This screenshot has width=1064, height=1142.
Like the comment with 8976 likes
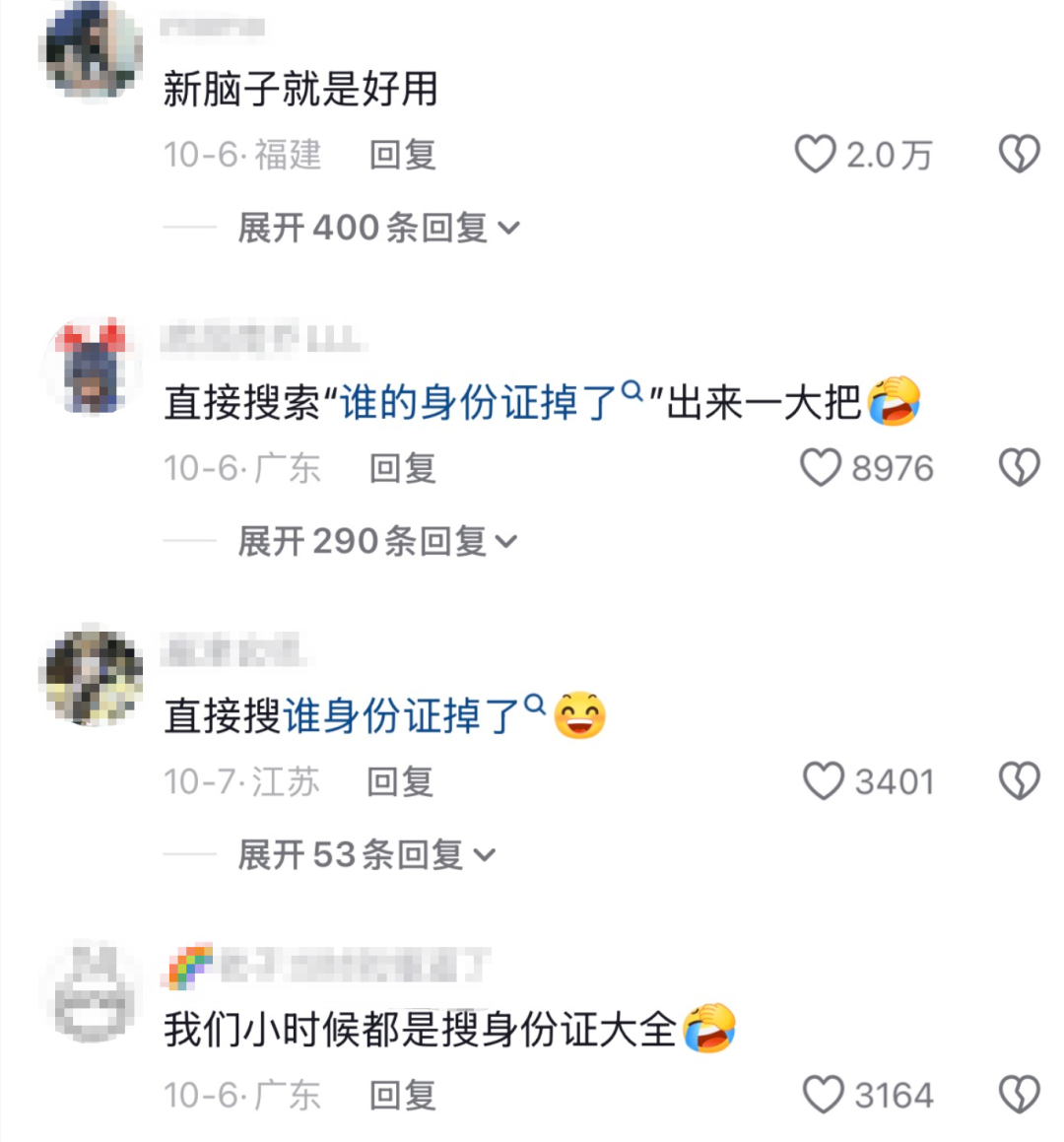pyautogui.click(x=820, y=468)
